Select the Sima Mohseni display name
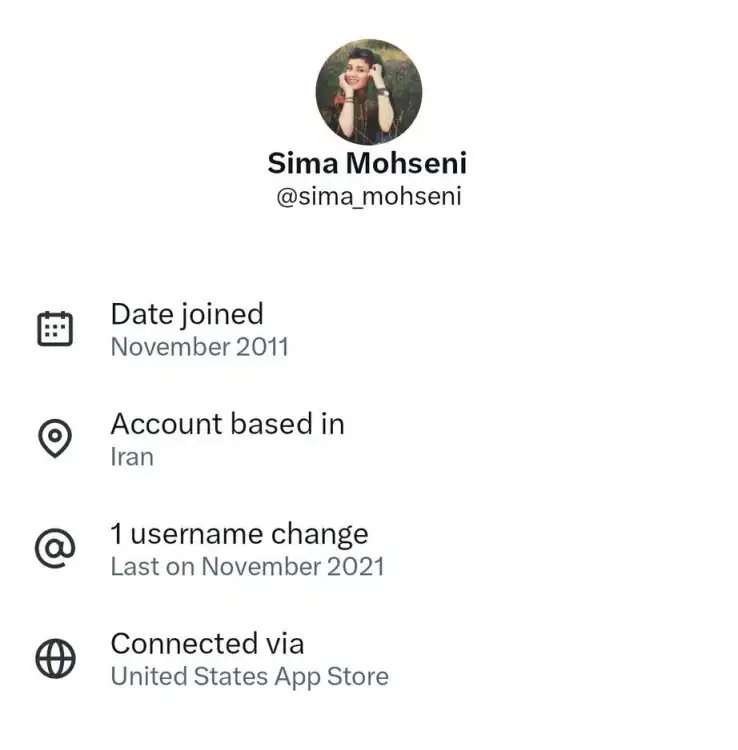738x750 pixels. [369, 163]
